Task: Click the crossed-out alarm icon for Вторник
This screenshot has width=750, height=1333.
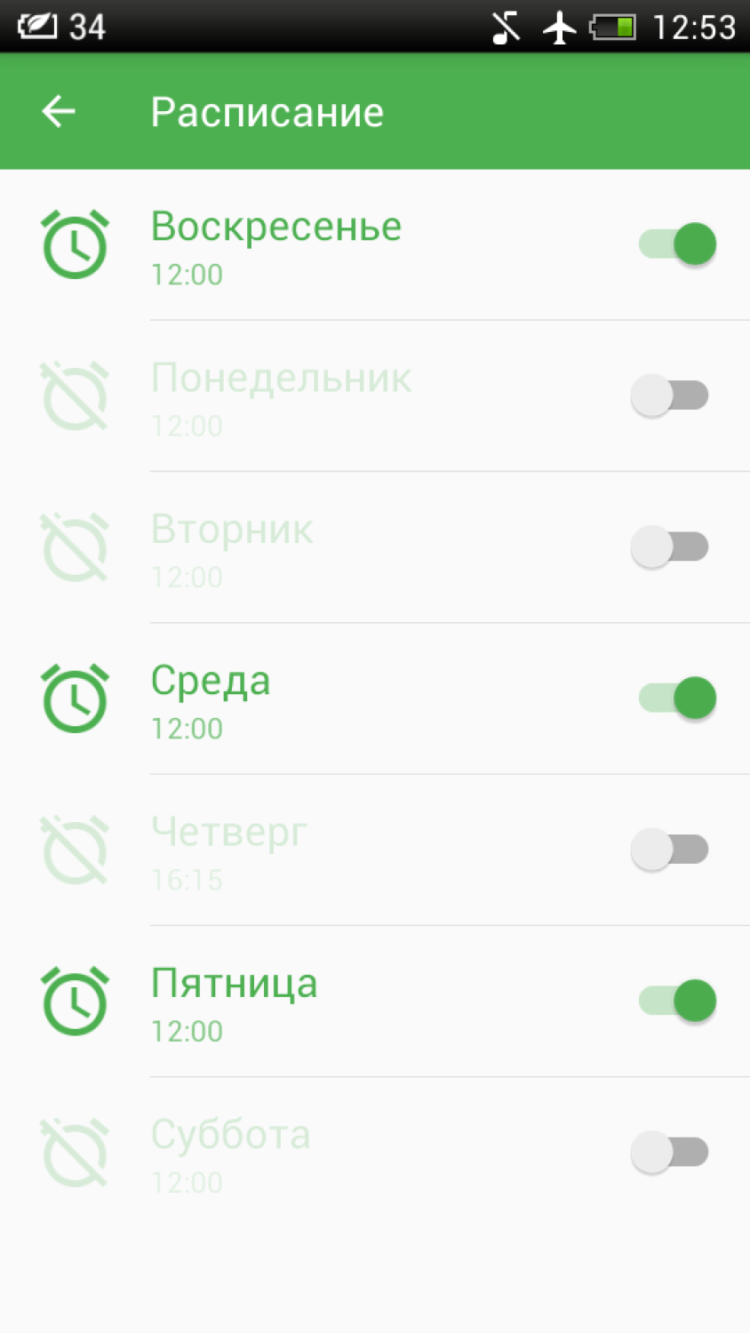Action: click(x=74, y=546)
